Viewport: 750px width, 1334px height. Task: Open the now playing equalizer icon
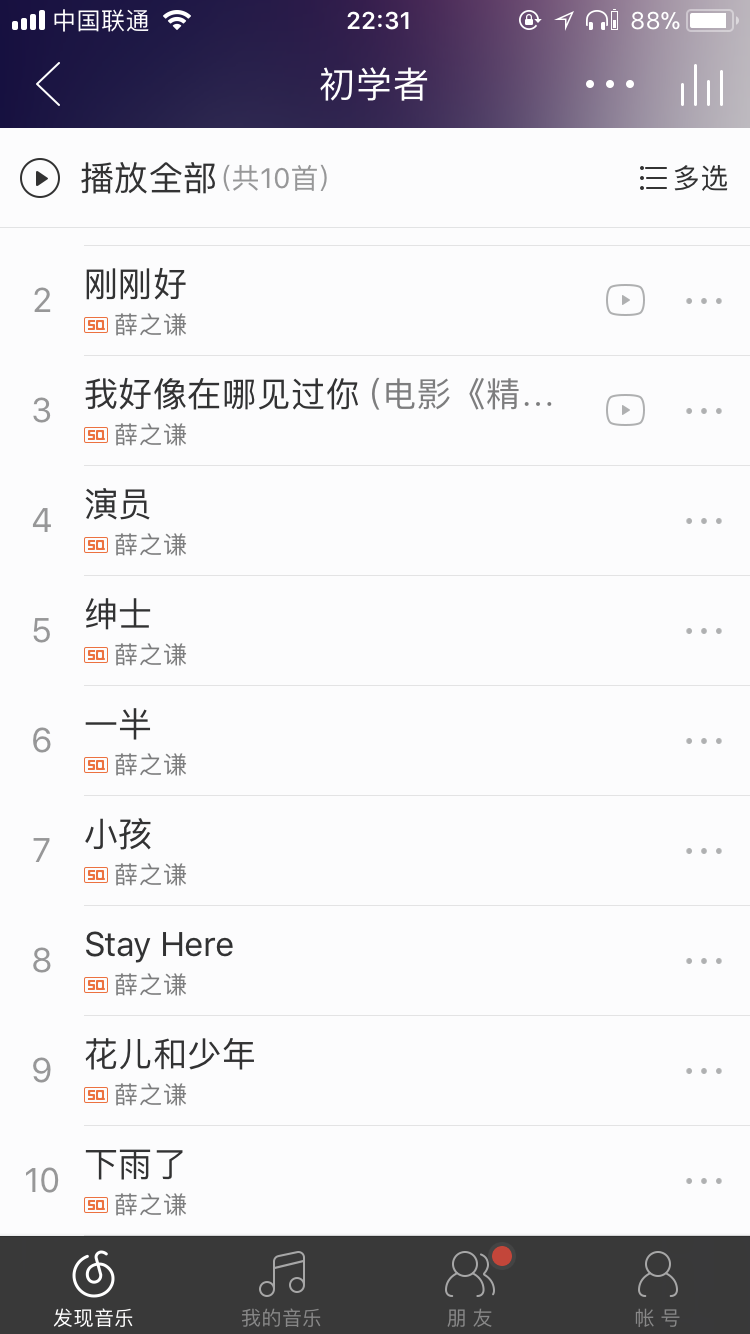(702, 86)
